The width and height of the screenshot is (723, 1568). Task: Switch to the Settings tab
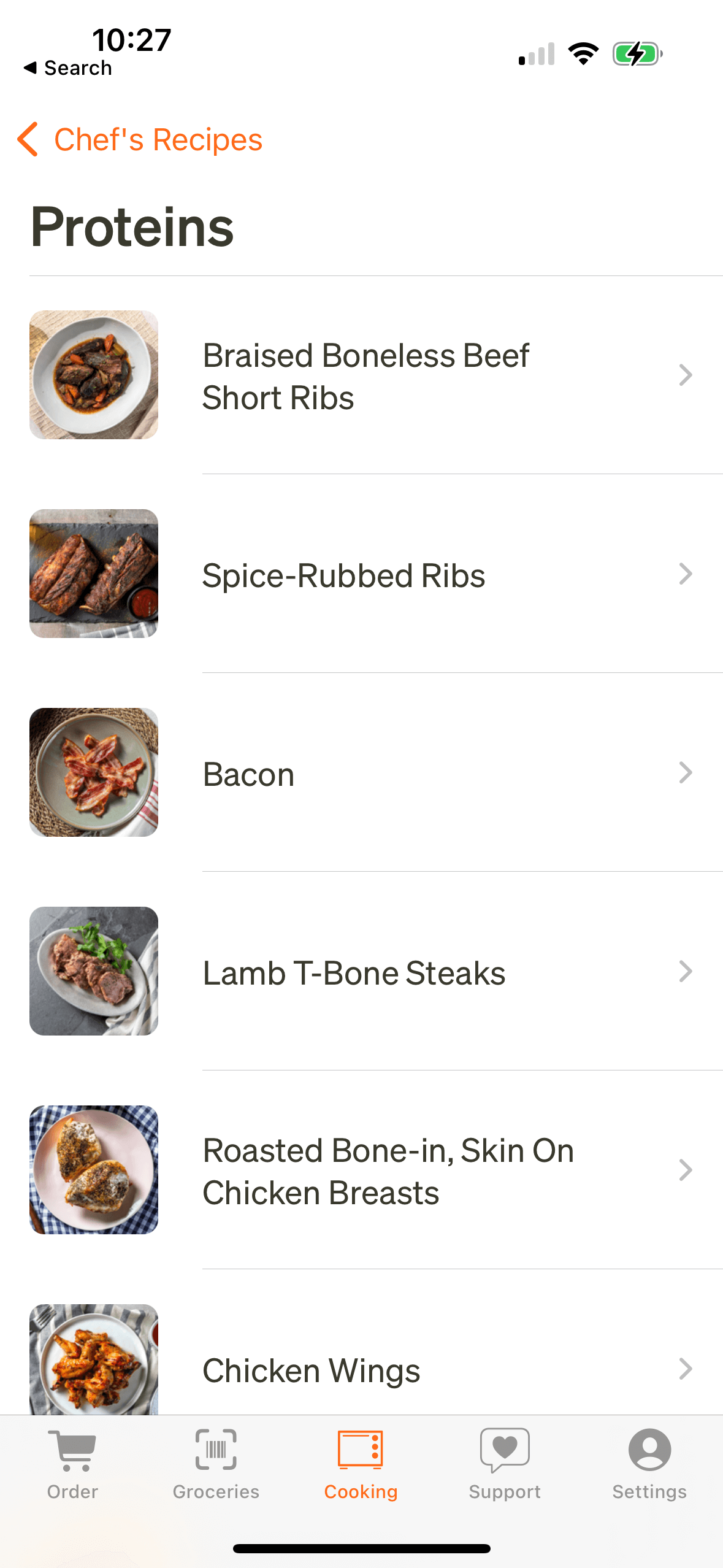click(x=649, y=1464)
